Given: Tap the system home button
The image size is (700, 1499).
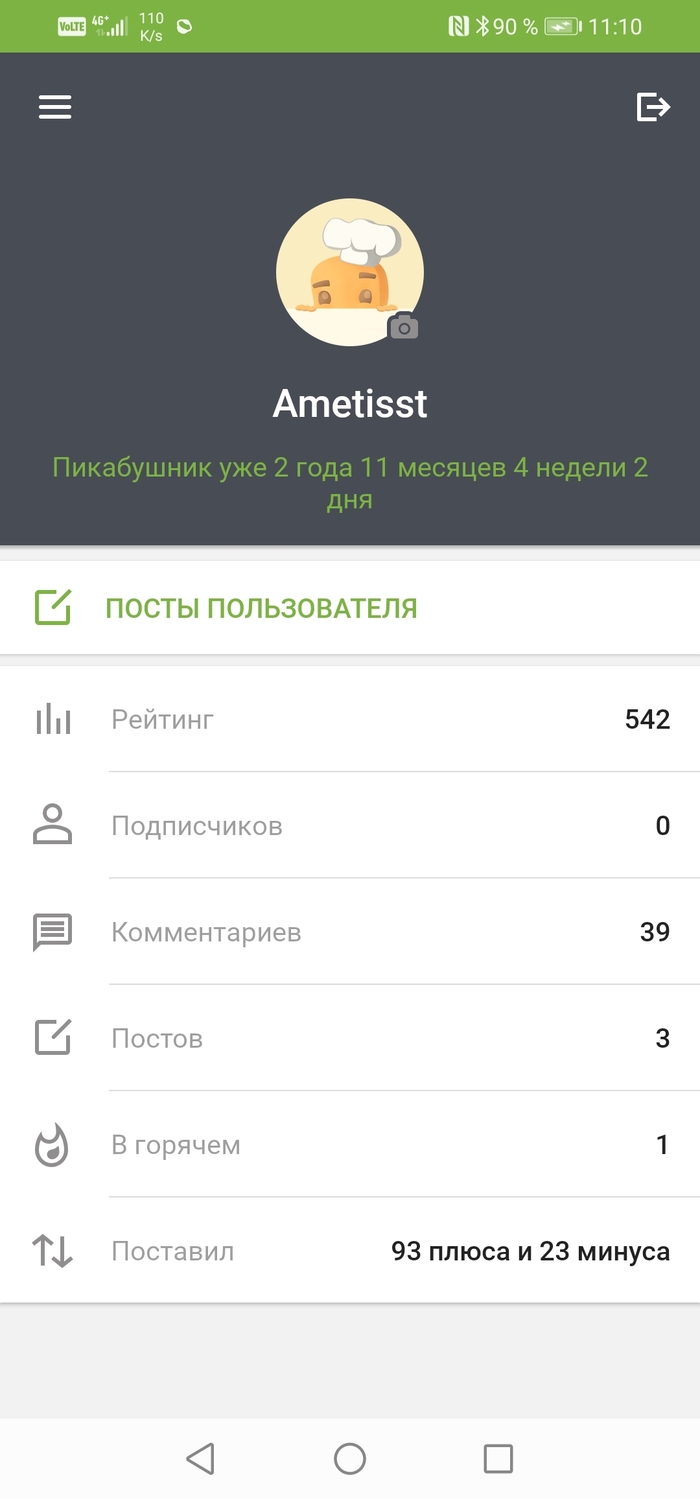Looking at the screenshot, I should coord(350,1458).
